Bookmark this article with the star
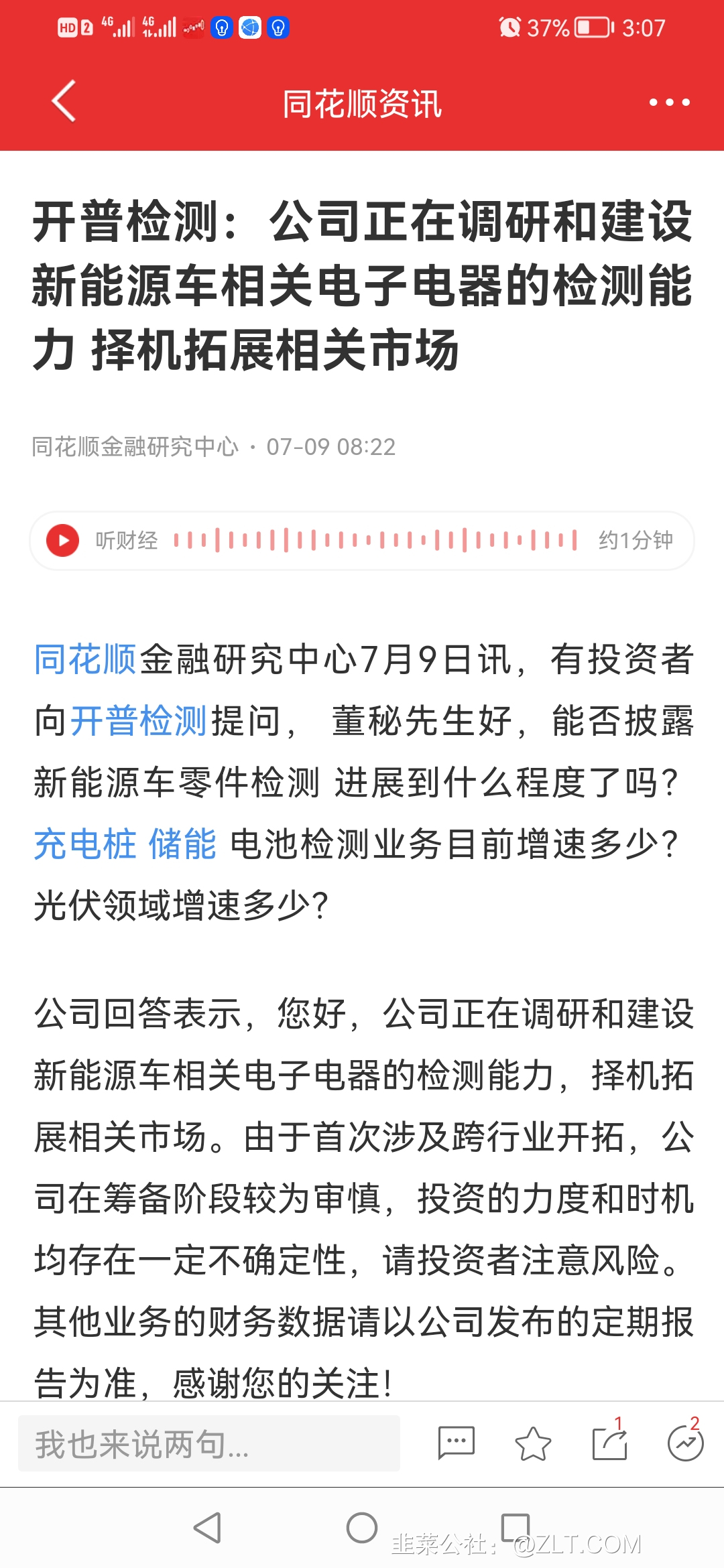The width and height of the screenshot is (724, 1568). (533, 1443)
